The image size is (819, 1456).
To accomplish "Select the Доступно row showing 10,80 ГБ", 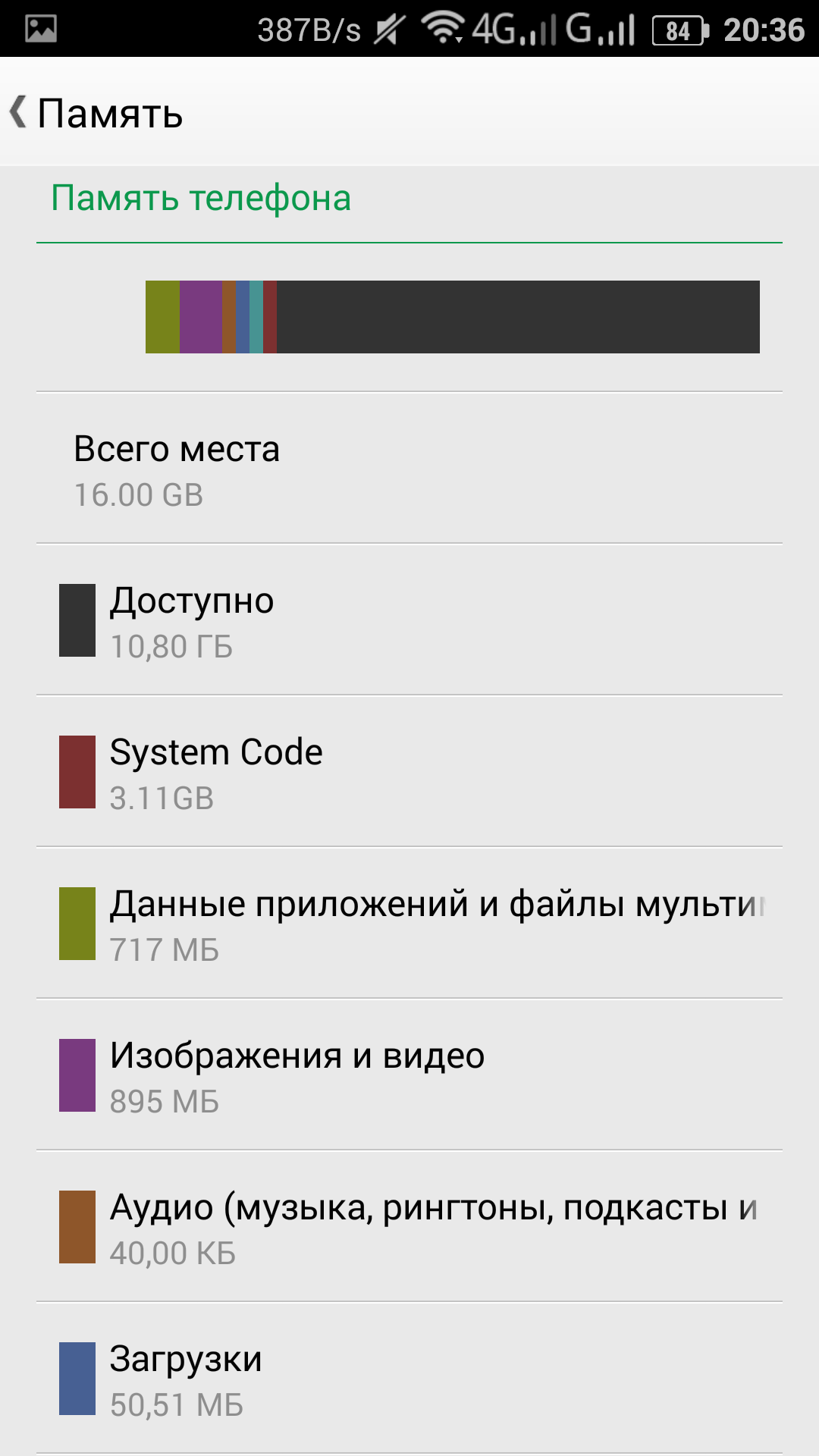I will pos(409,620).
